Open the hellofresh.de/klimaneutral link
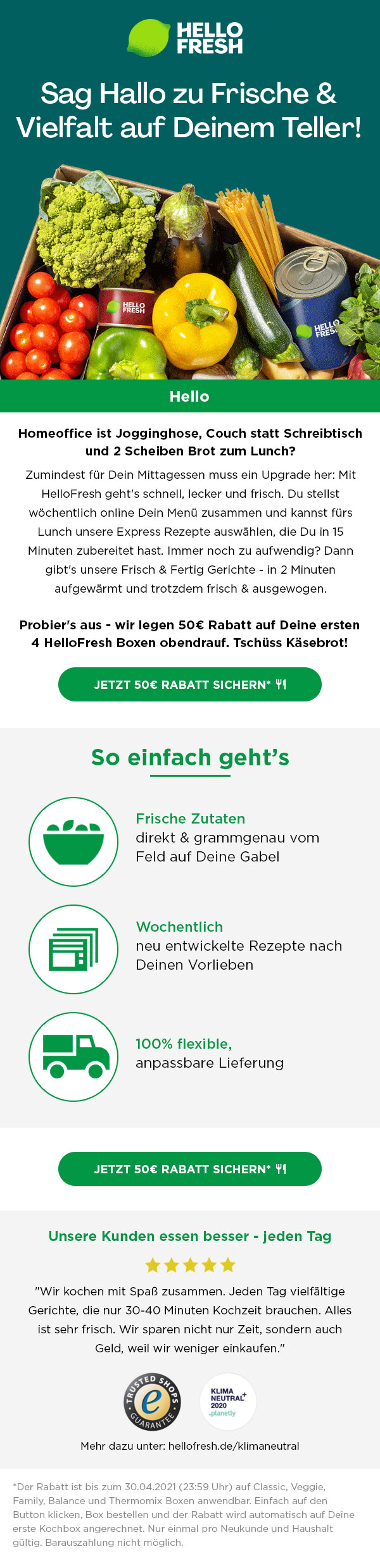 tap(234, 1446)
